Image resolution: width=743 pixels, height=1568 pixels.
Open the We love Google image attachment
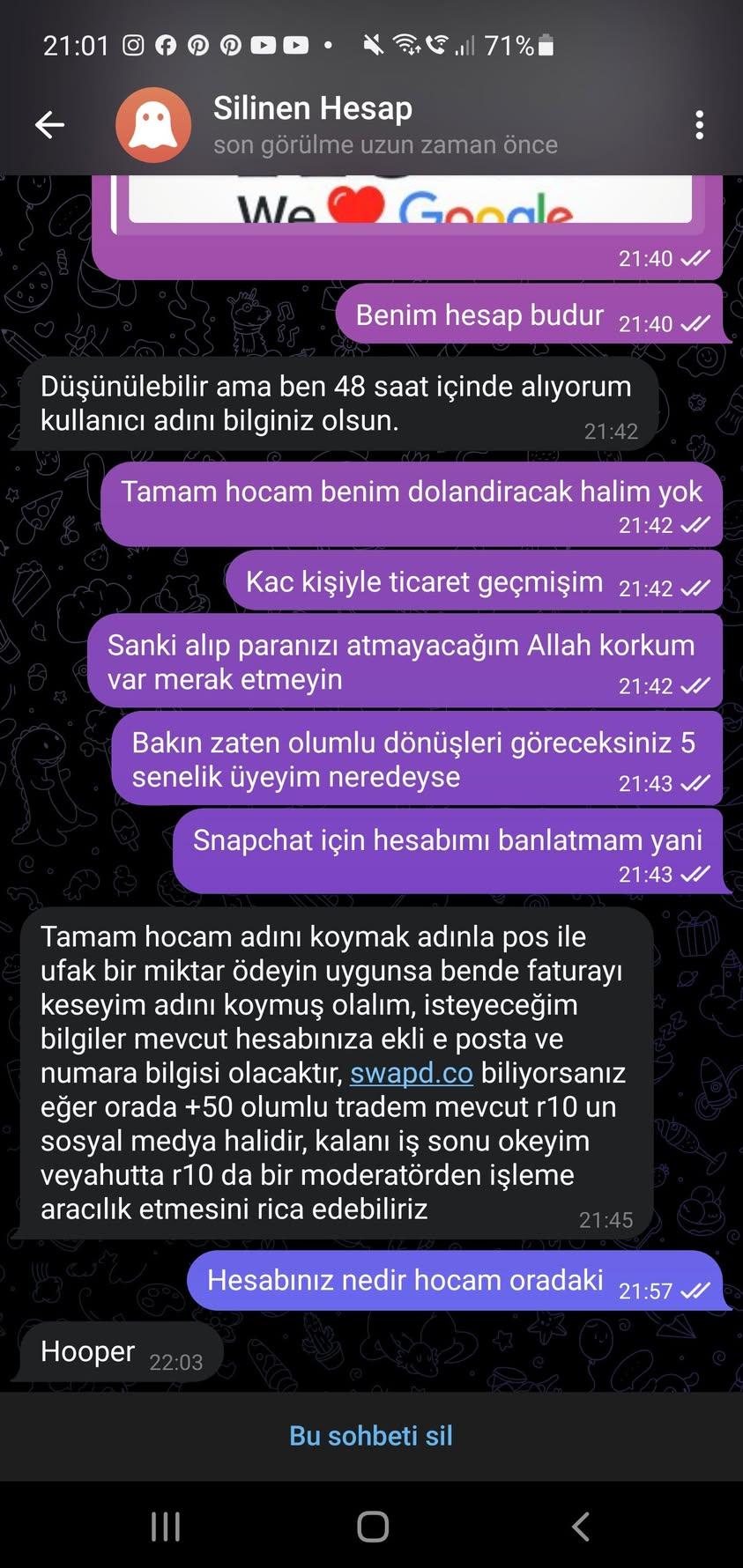click(410, 199)
